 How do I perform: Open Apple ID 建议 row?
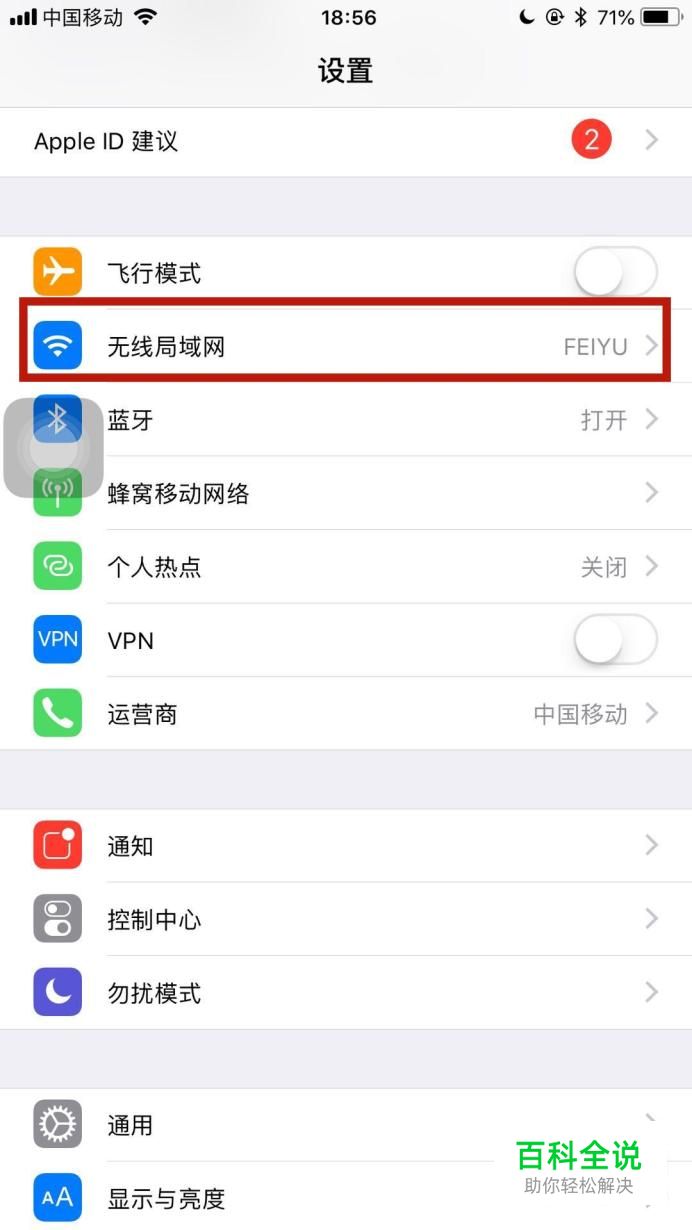[346, 141]
